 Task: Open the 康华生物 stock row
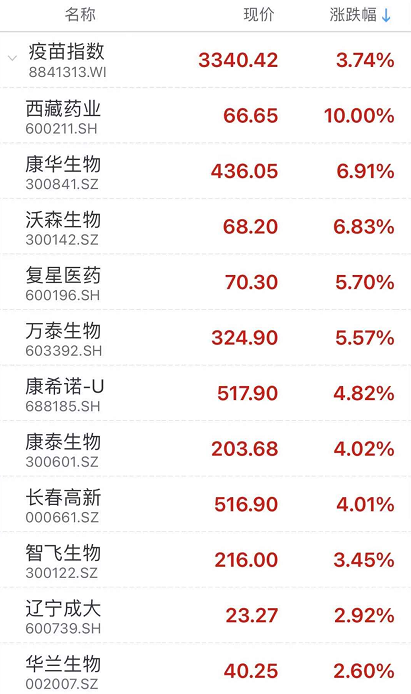click(205, 171)
